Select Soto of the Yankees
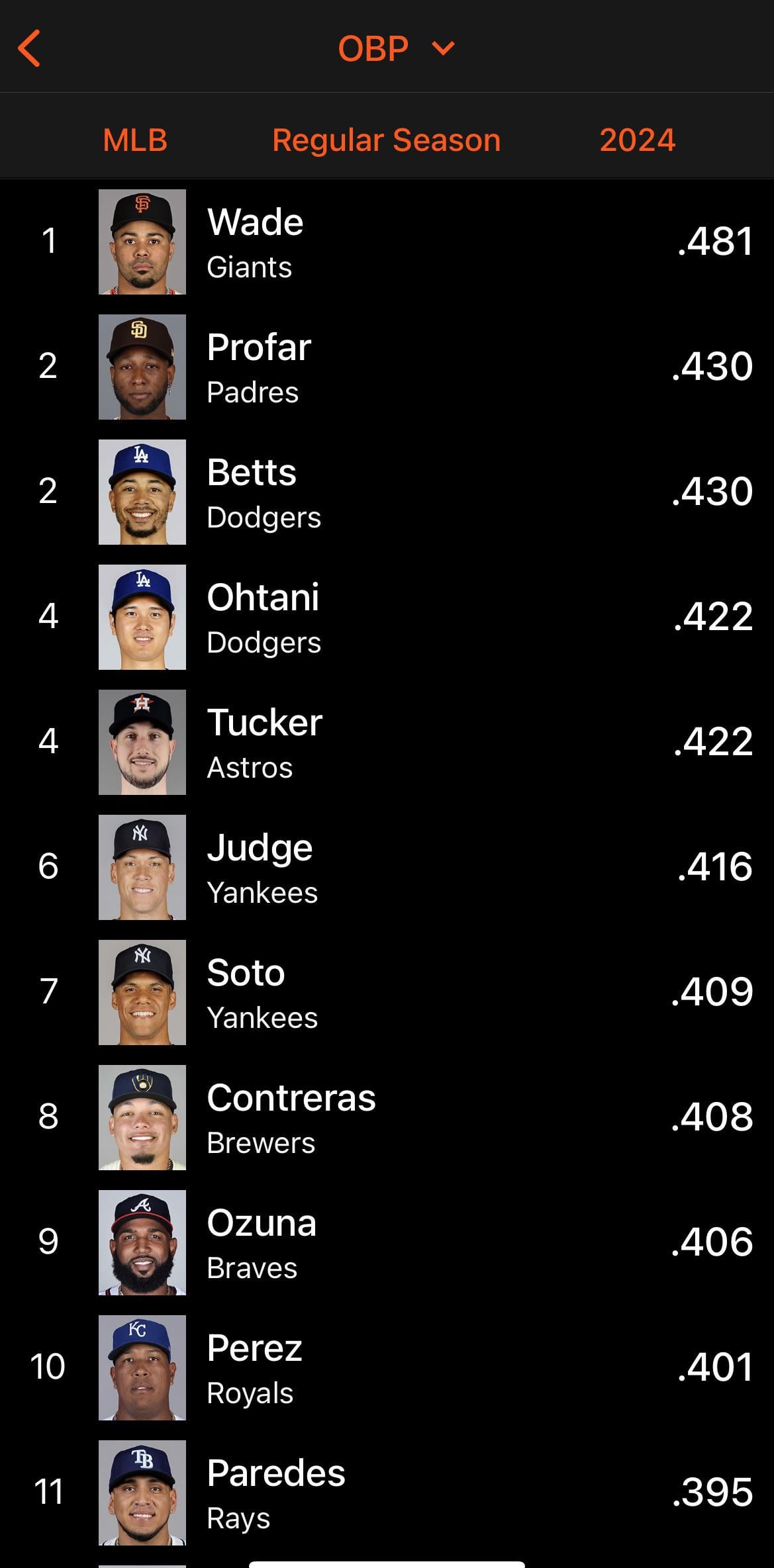This screenshot has height=1568, width=774. pos(387,992)
